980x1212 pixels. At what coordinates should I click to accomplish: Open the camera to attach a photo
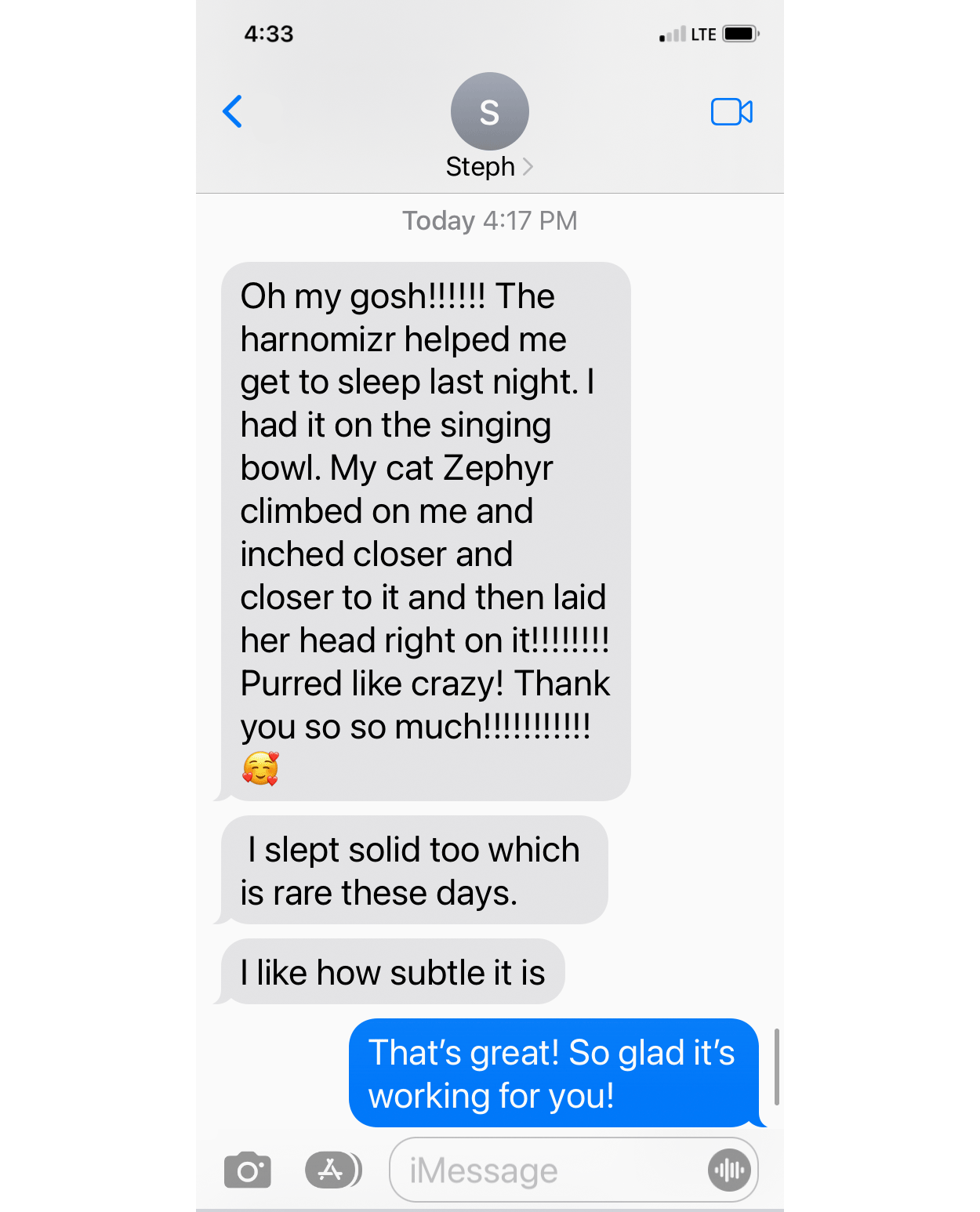pyautogui.click(x=248, y=1170)
